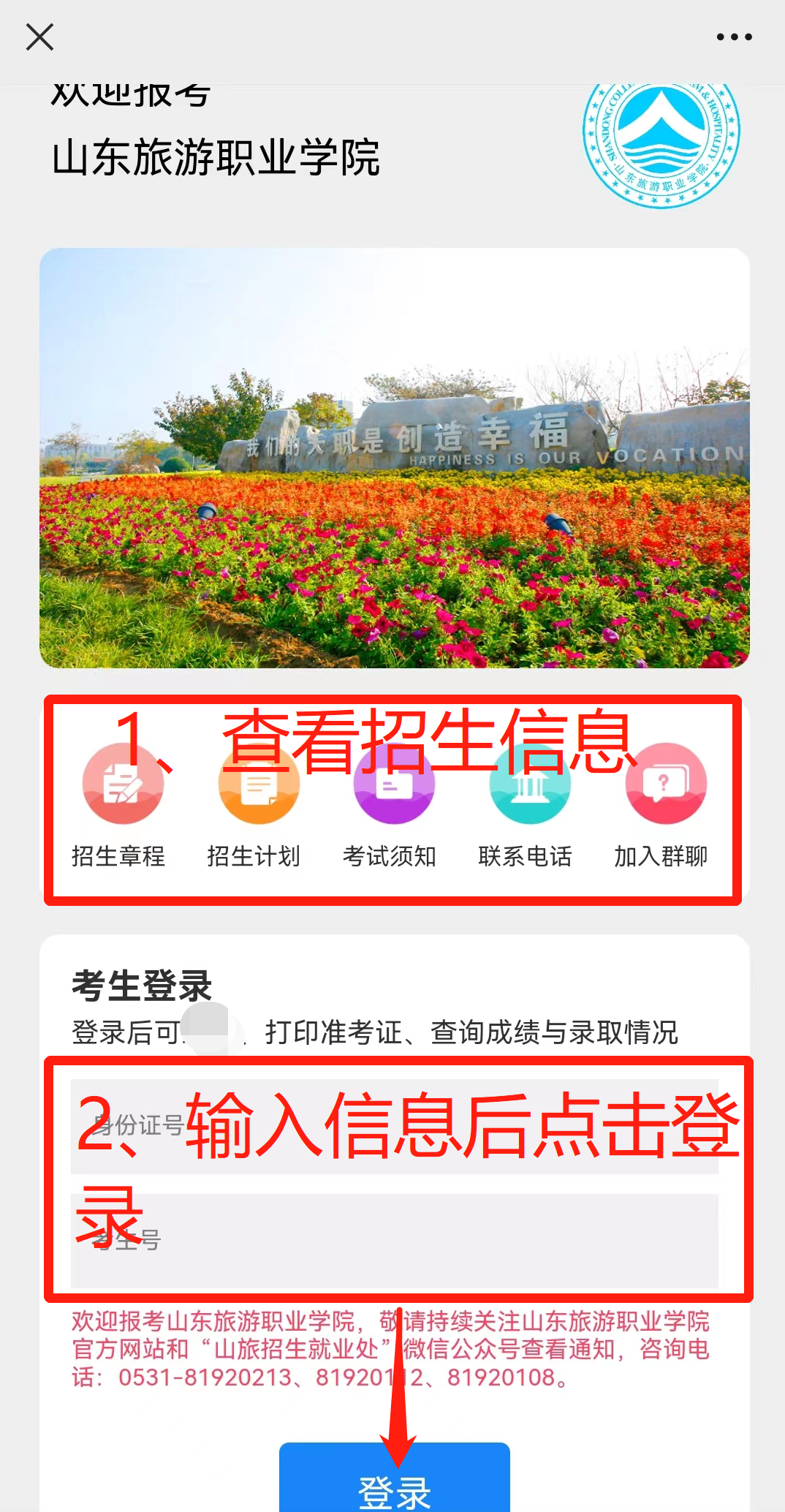Close the web page
The image size is (785, 1512).
[x=39, y=37]
